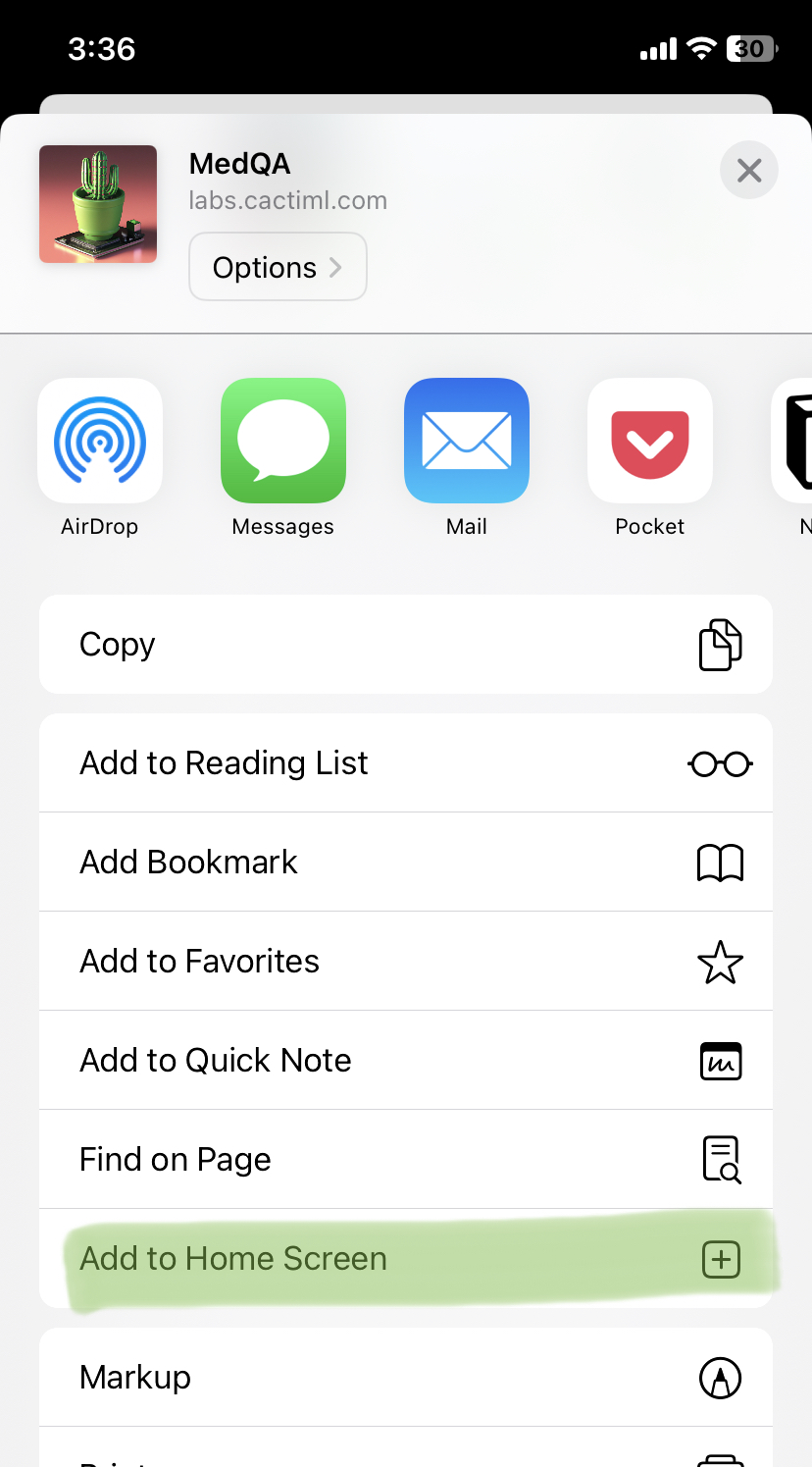Open Markup for this page
The width and height of the screenshot is (812, 1467).
tap(406, 1378)
